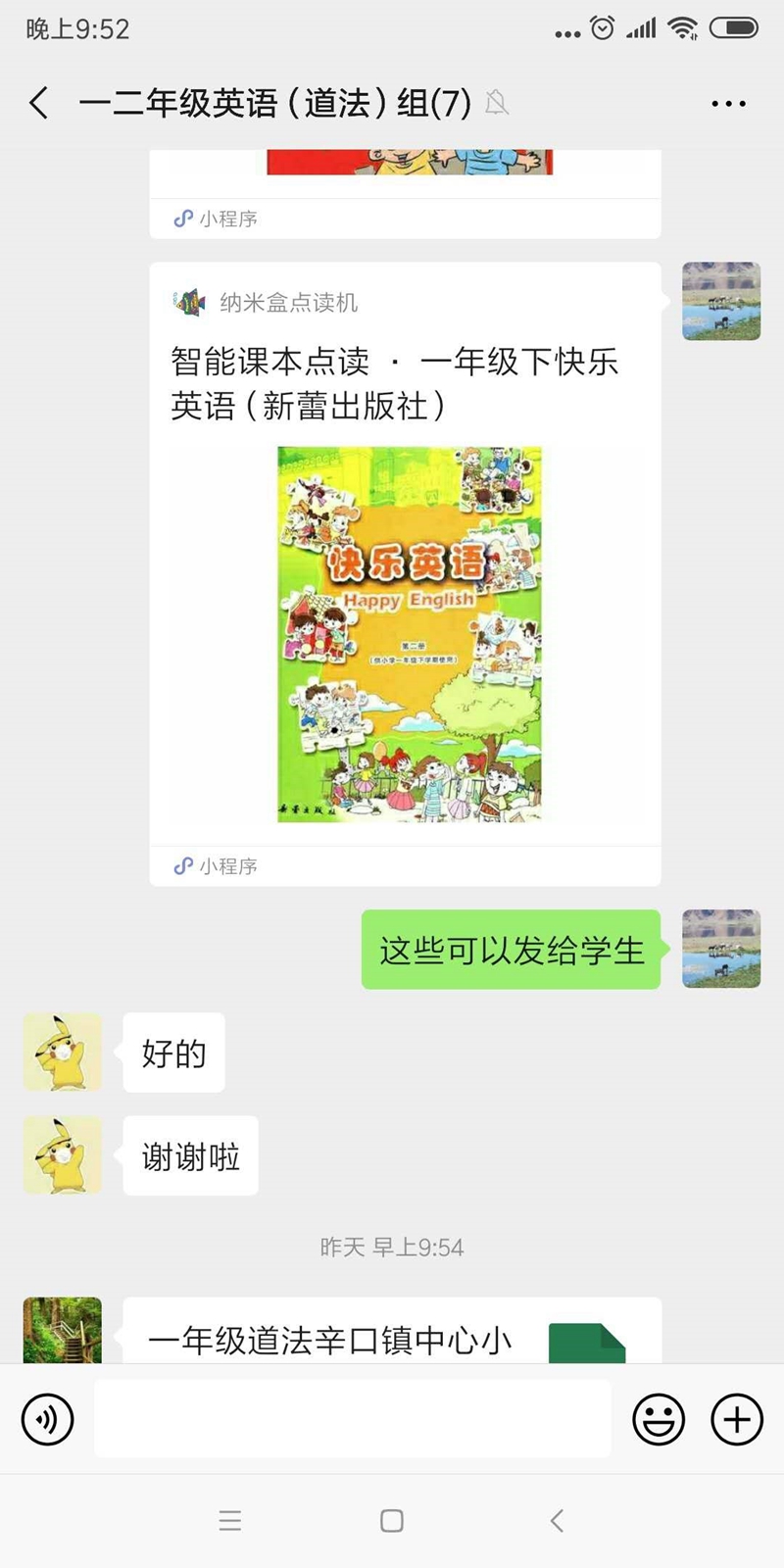Viewport: 784px width, 1568px height.
Task: Tap the system back button
Action: [557, 1520]
